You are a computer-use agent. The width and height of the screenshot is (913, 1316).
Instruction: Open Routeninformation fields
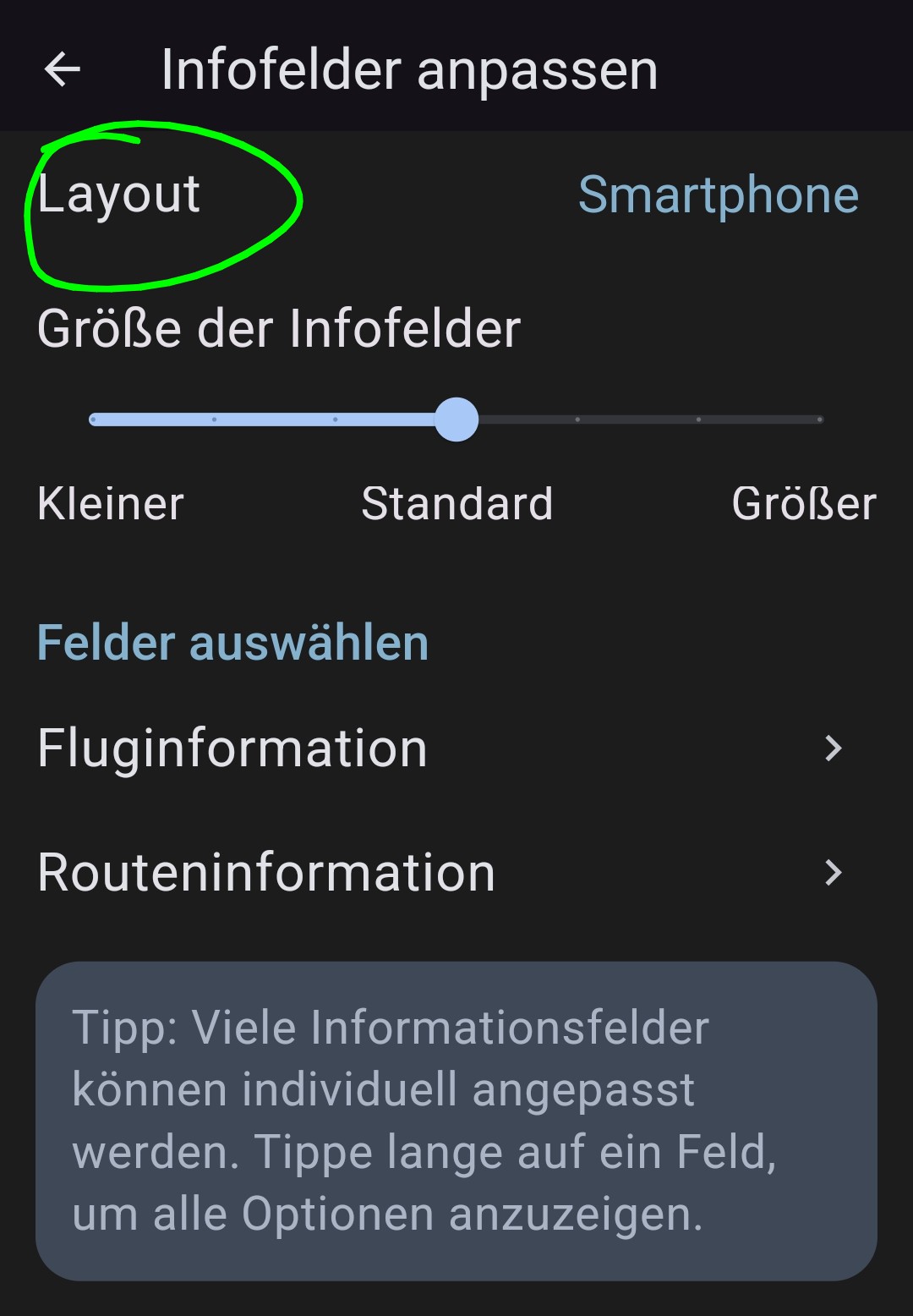click(x=440, y=872)
